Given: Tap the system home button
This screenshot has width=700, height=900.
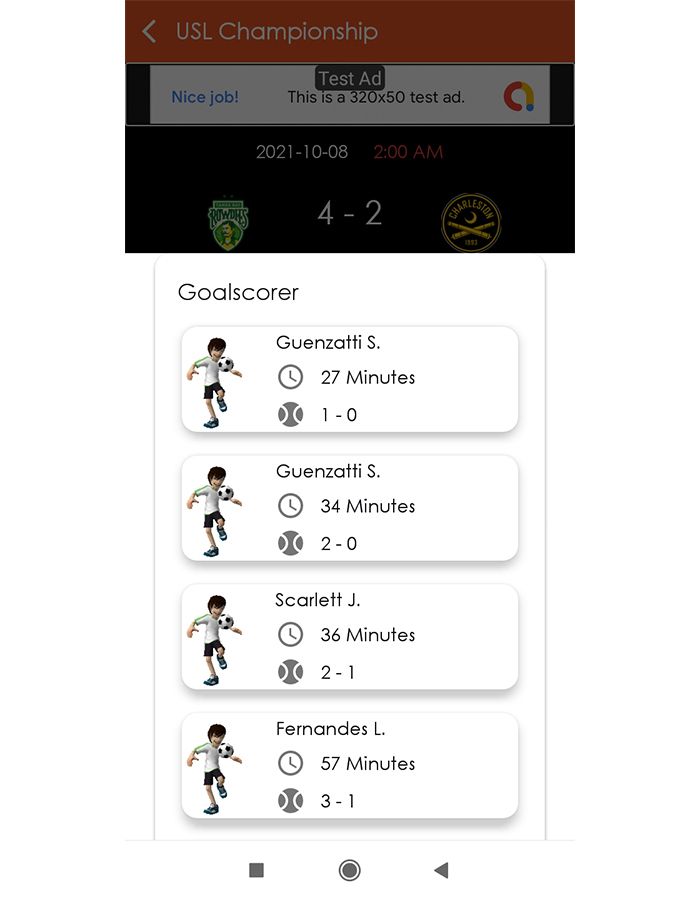Looking at the screenshot, I should tap(349, 870).
